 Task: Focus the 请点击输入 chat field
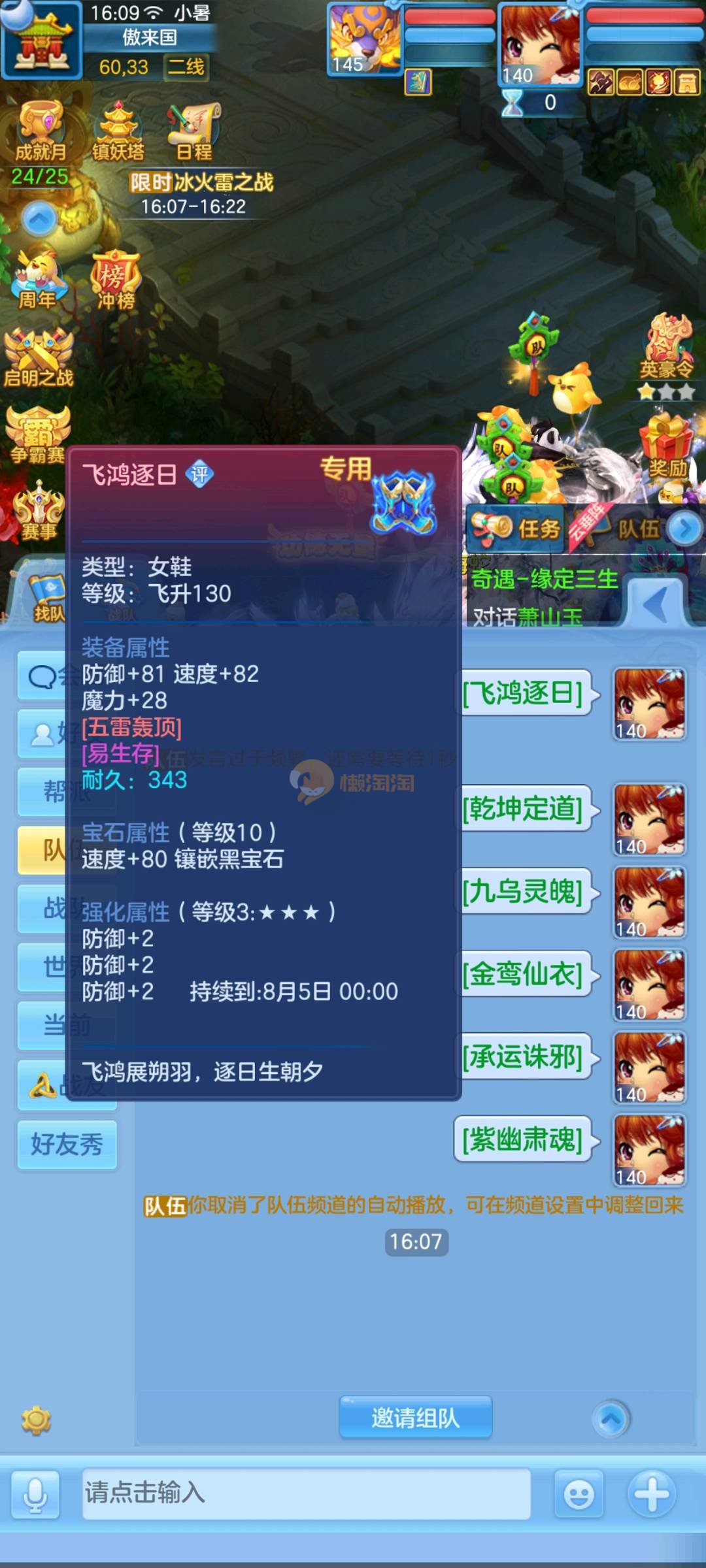[306, 1494]
